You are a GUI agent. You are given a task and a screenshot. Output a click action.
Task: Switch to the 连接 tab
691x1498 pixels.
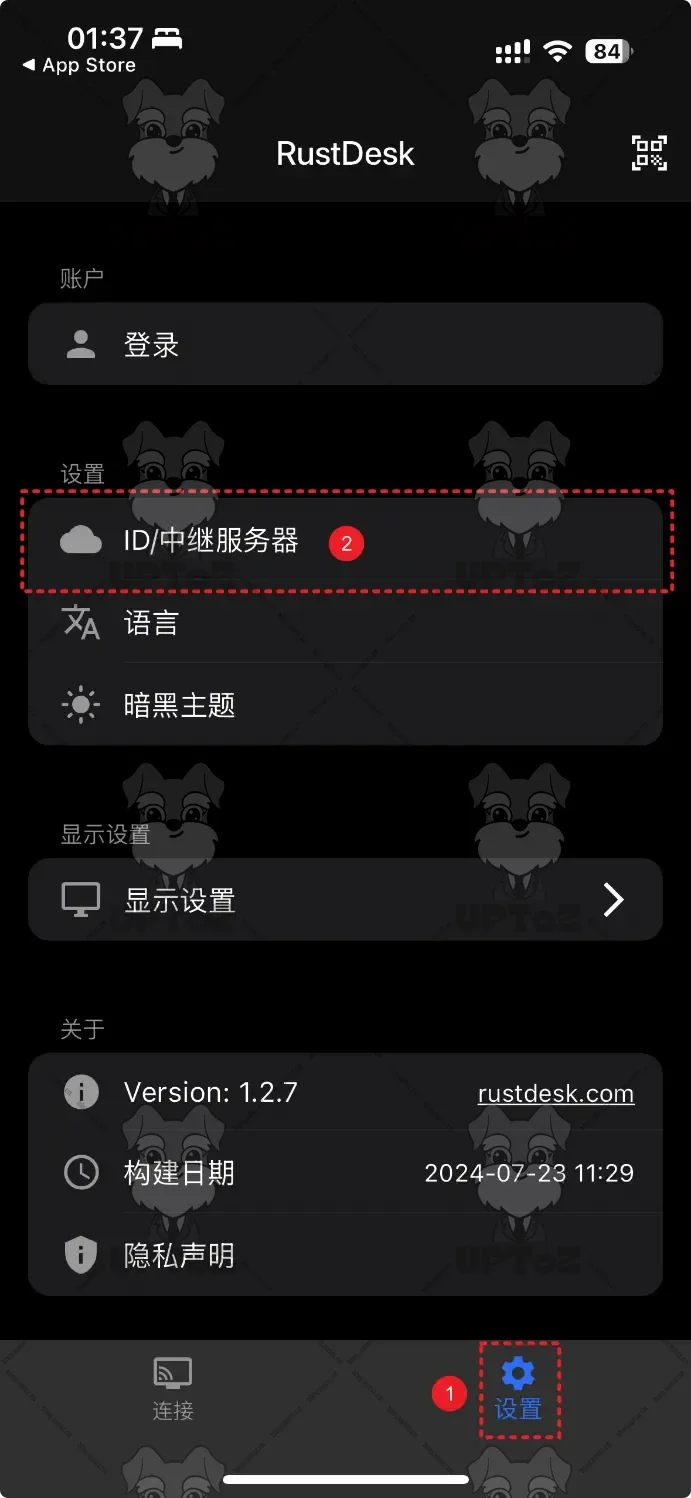pyautogui.click(x=172, y=1389)
